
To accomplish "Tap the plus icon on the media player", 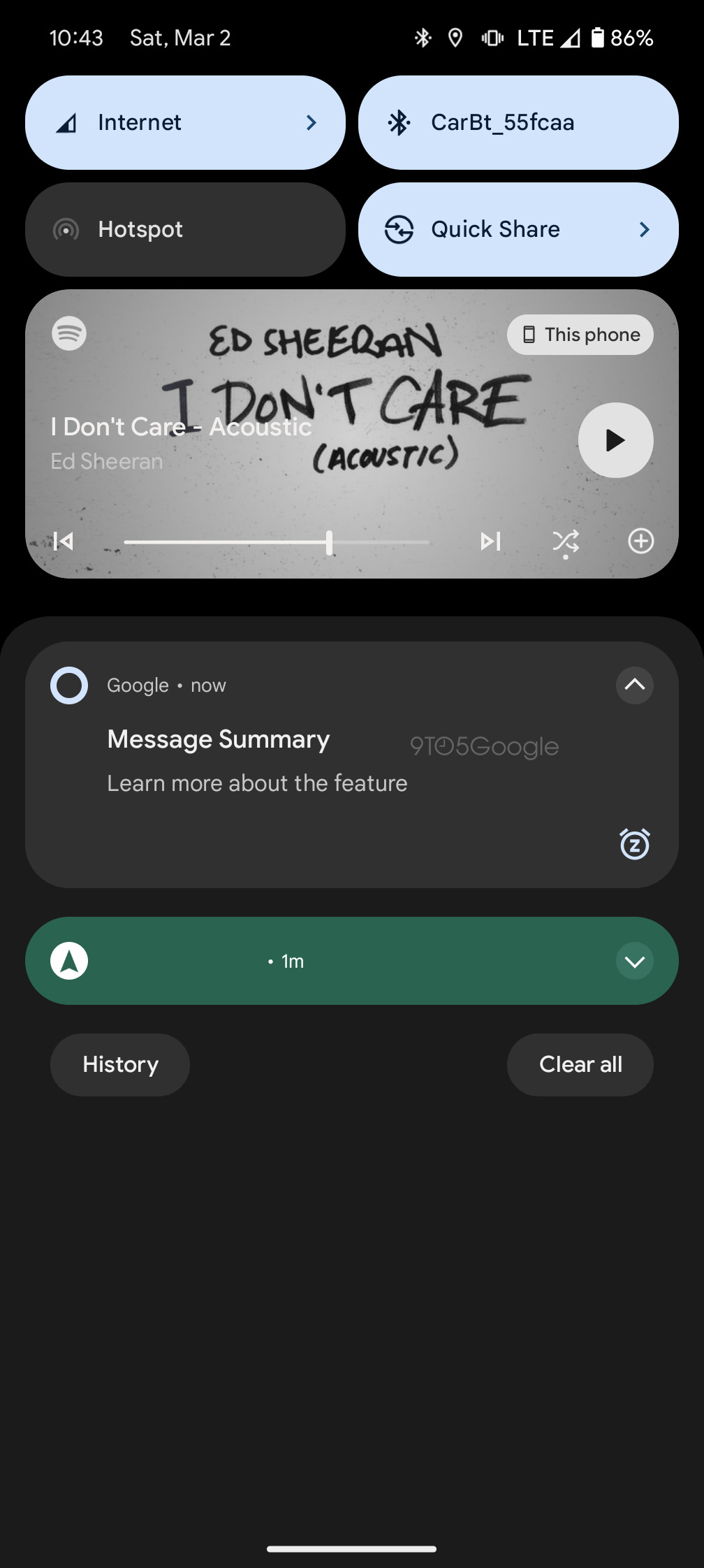I will point(641,541).
